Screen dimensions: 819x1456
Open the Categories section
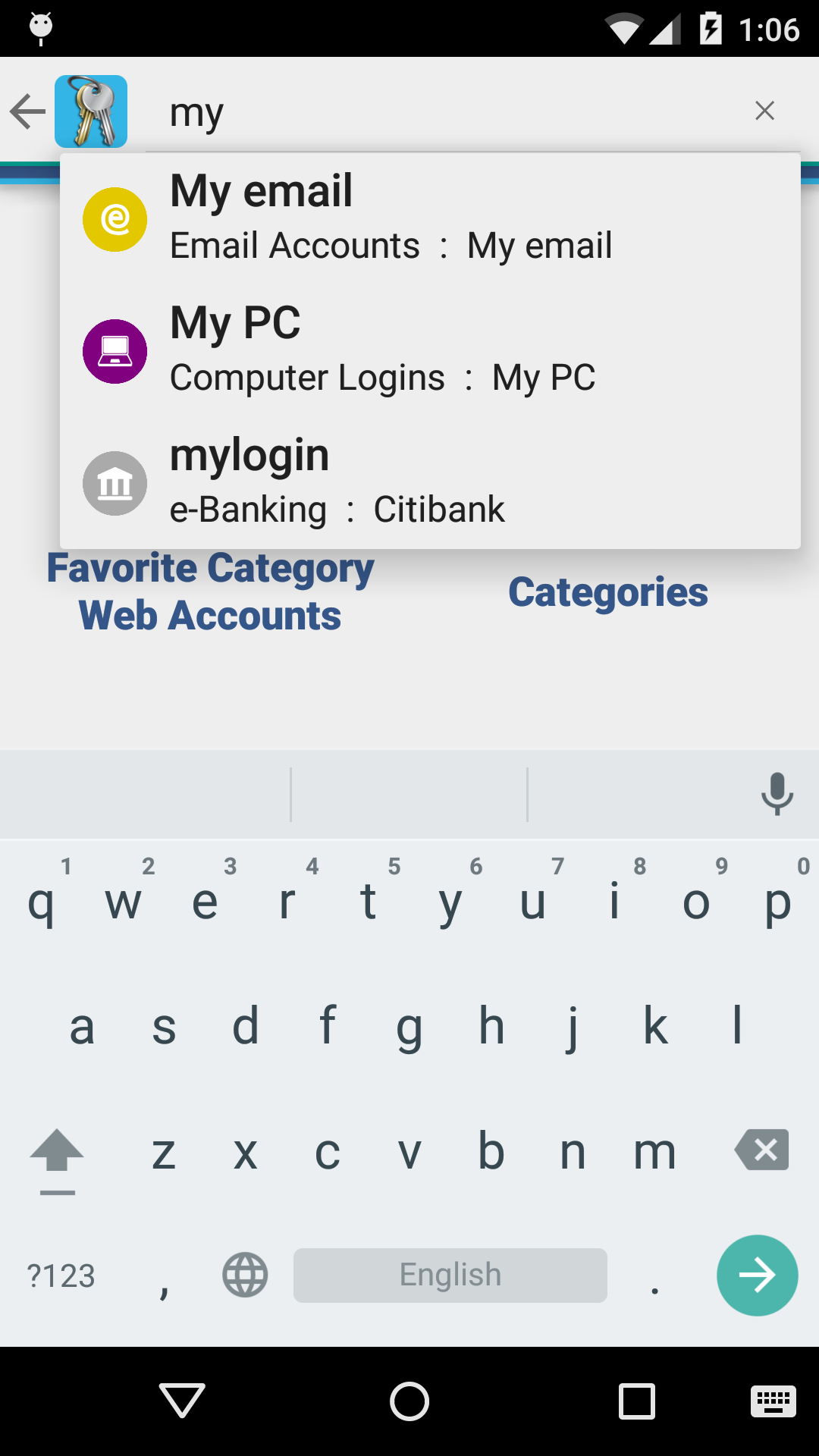610,592
